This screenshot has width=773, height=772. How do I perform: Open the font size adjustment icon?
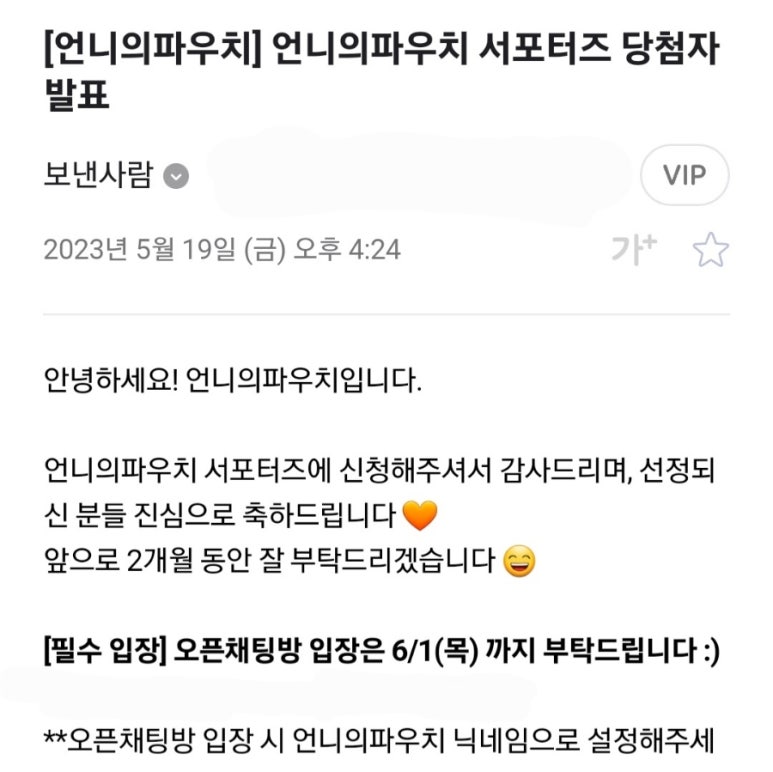point(633,250)
